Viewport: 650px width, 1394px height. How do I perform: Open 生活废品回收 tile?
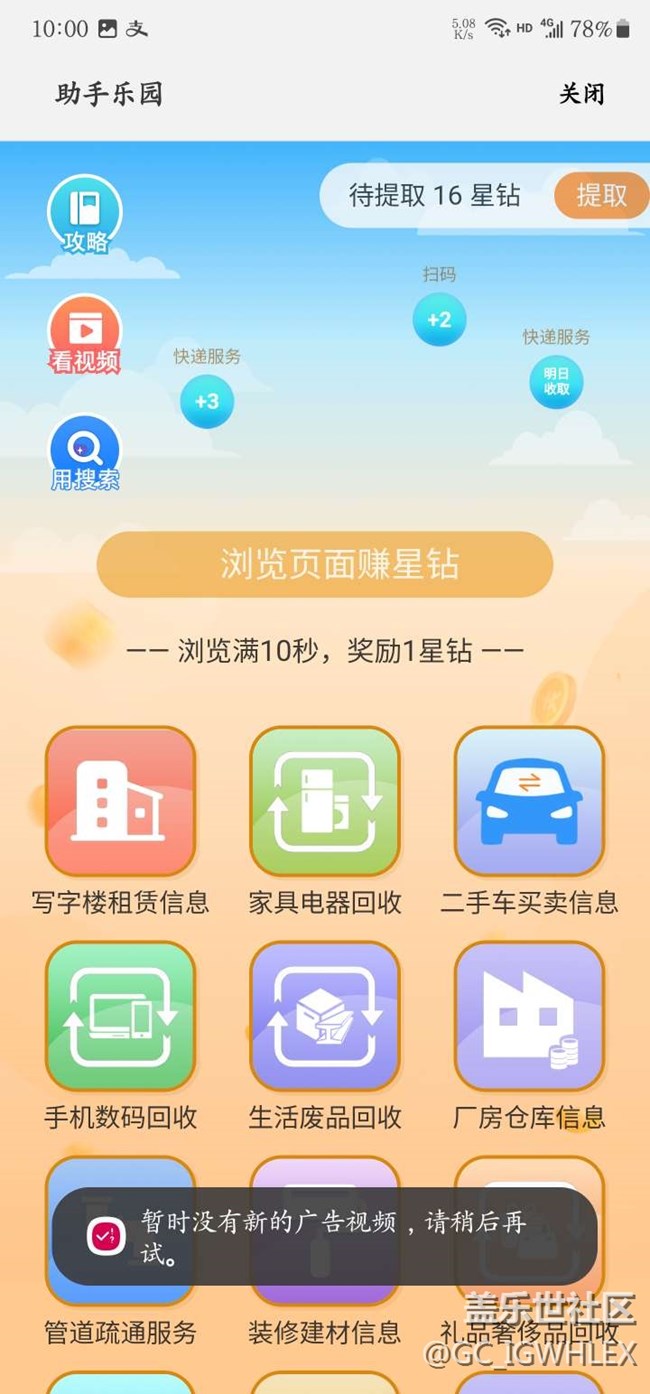pos(325,1017)
